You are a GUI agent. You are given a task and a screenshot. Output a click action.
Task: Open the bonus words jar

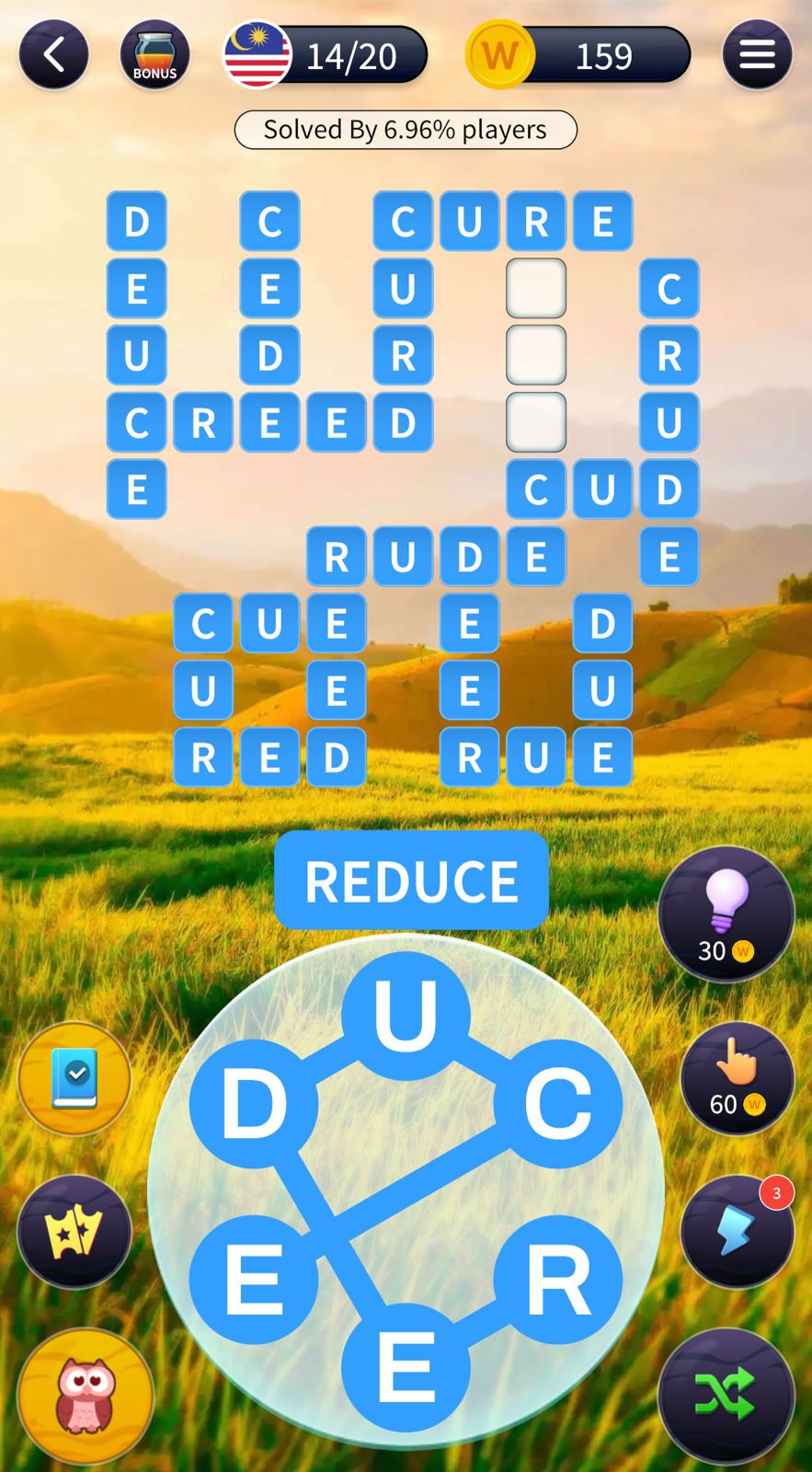[154, 55]
